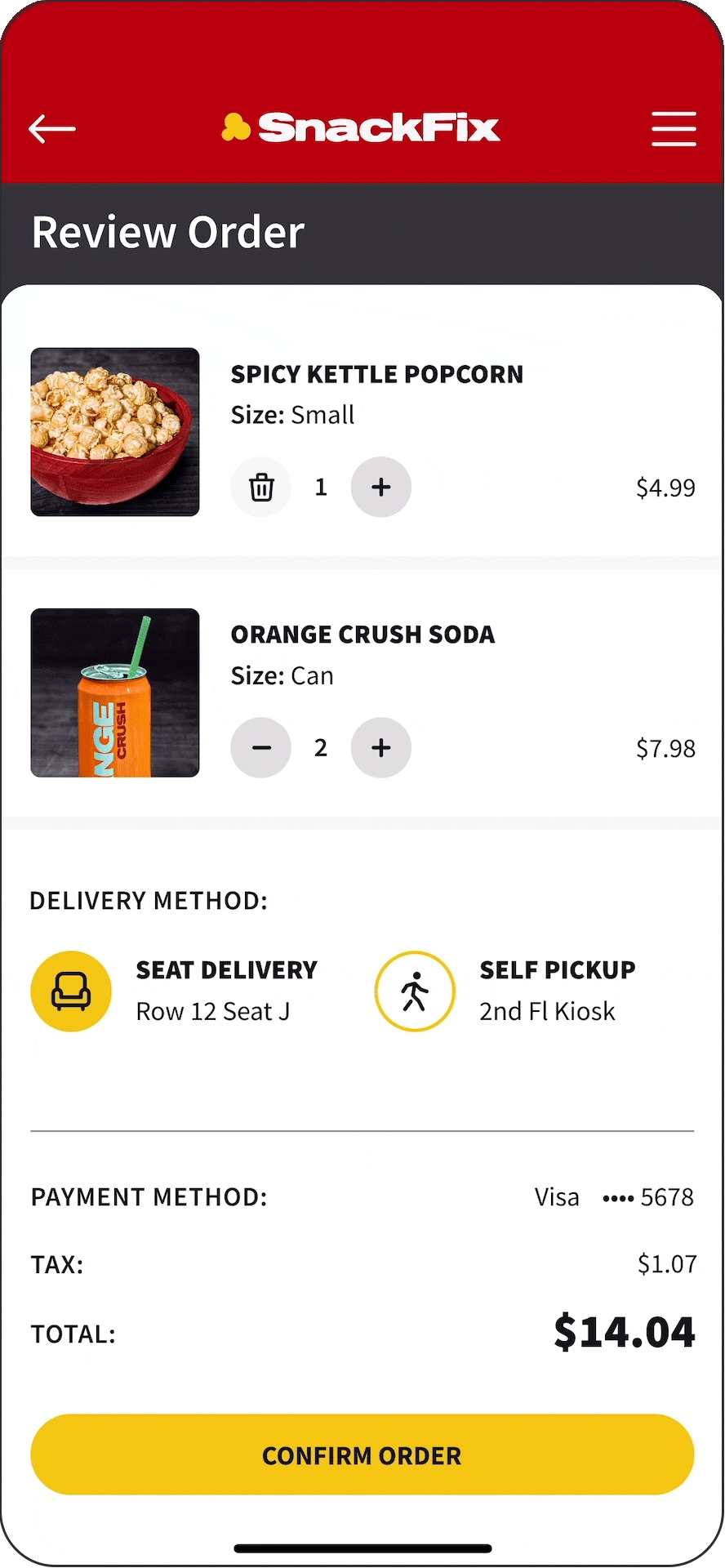Decrease Orange Crush Soda quantity
Viewport: 725px width, 1568px height.
pos(261,748)
